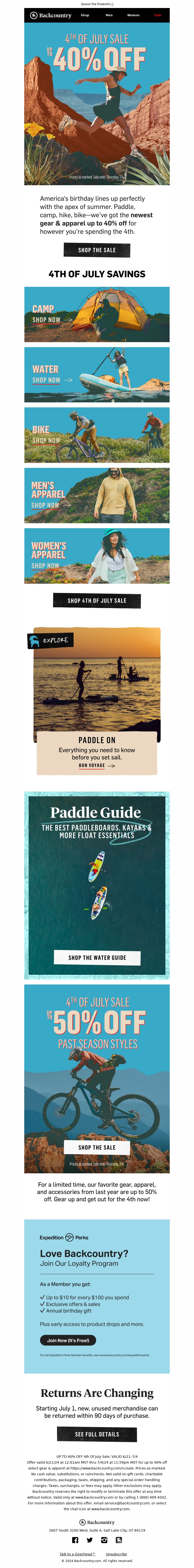Viewport: 194px width, 1568px height.
Task: Tap Shop the Water Guide button
Action: 97,958
